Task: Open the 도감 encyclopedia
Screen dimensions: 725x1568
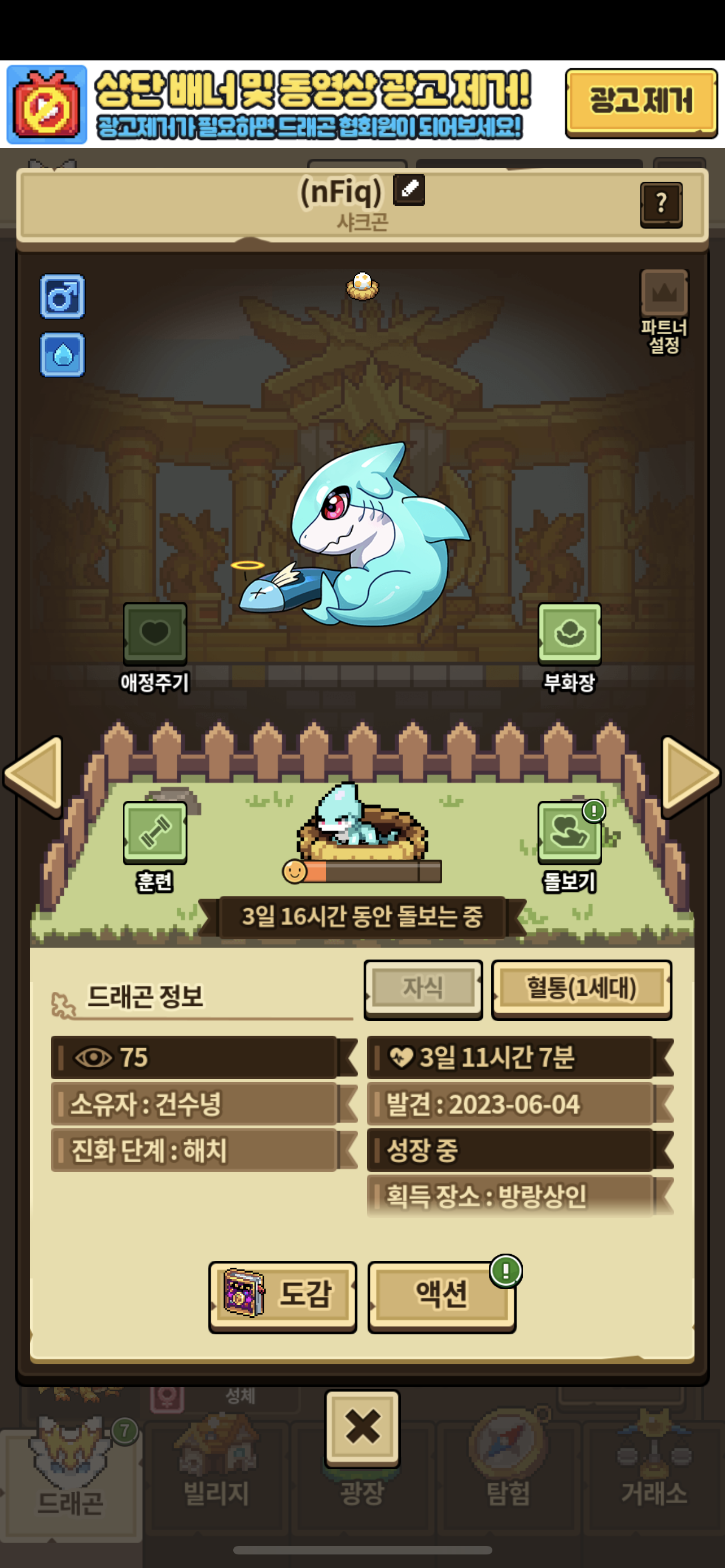Action: [282, 1297]
